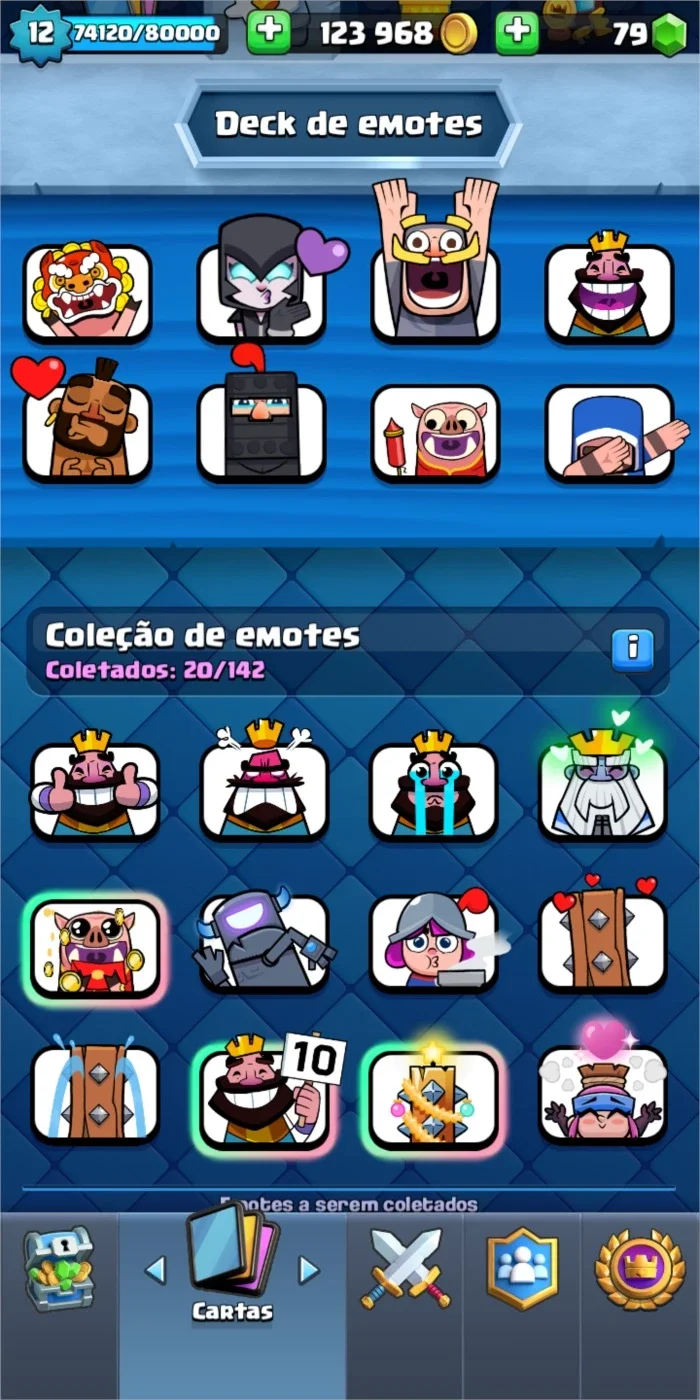Open the emote collection info button
The image size is (700, 1400).
click(633, 649)
